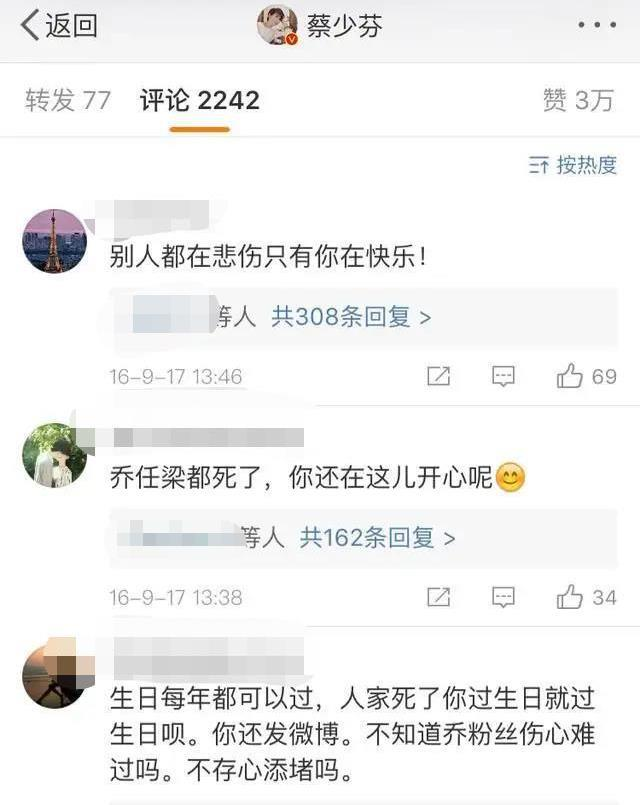Reply to the comment posted at 13:46
The width and height of the screenshot is (640, 805).
click(x=503, y=377)
